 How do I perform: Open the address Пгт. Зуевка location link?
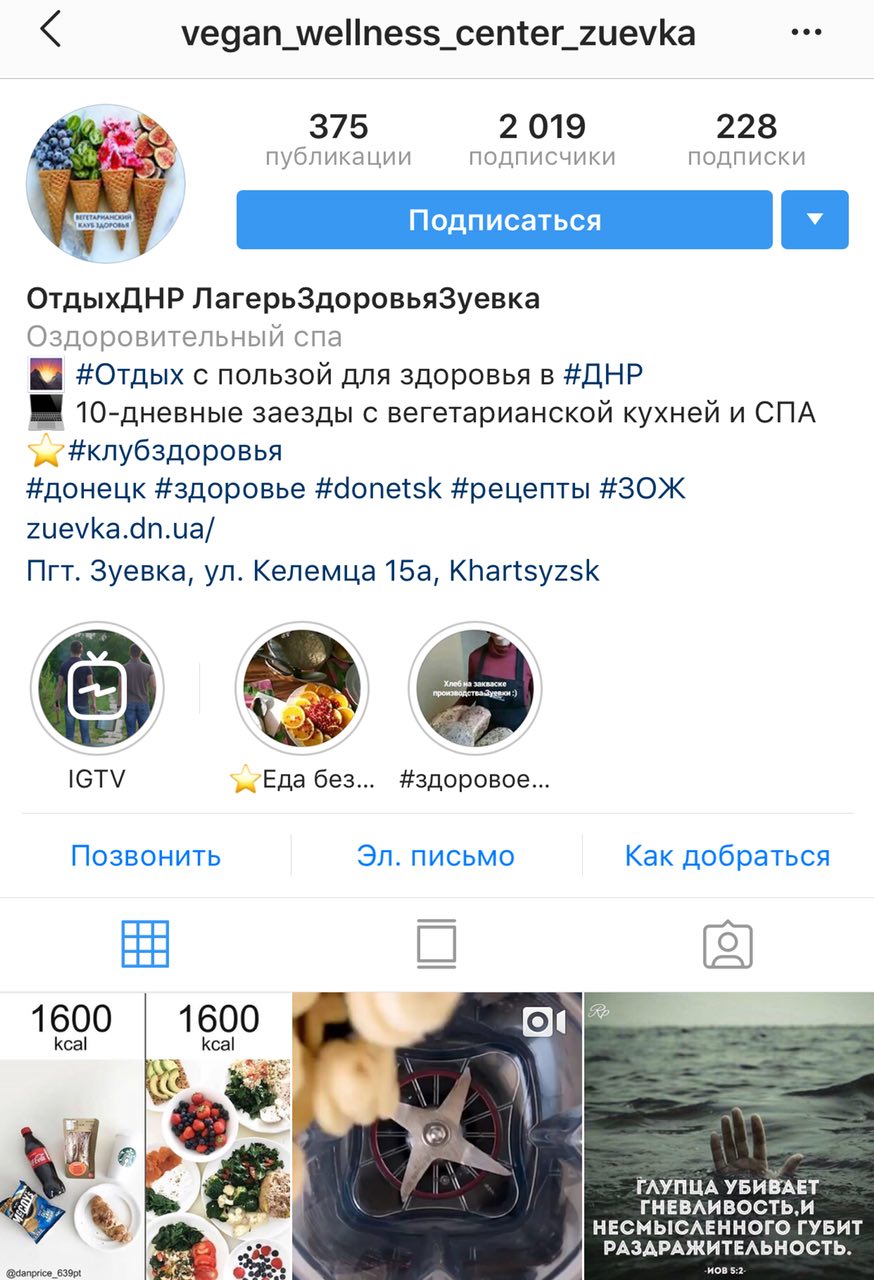click(x=313, y=571)
